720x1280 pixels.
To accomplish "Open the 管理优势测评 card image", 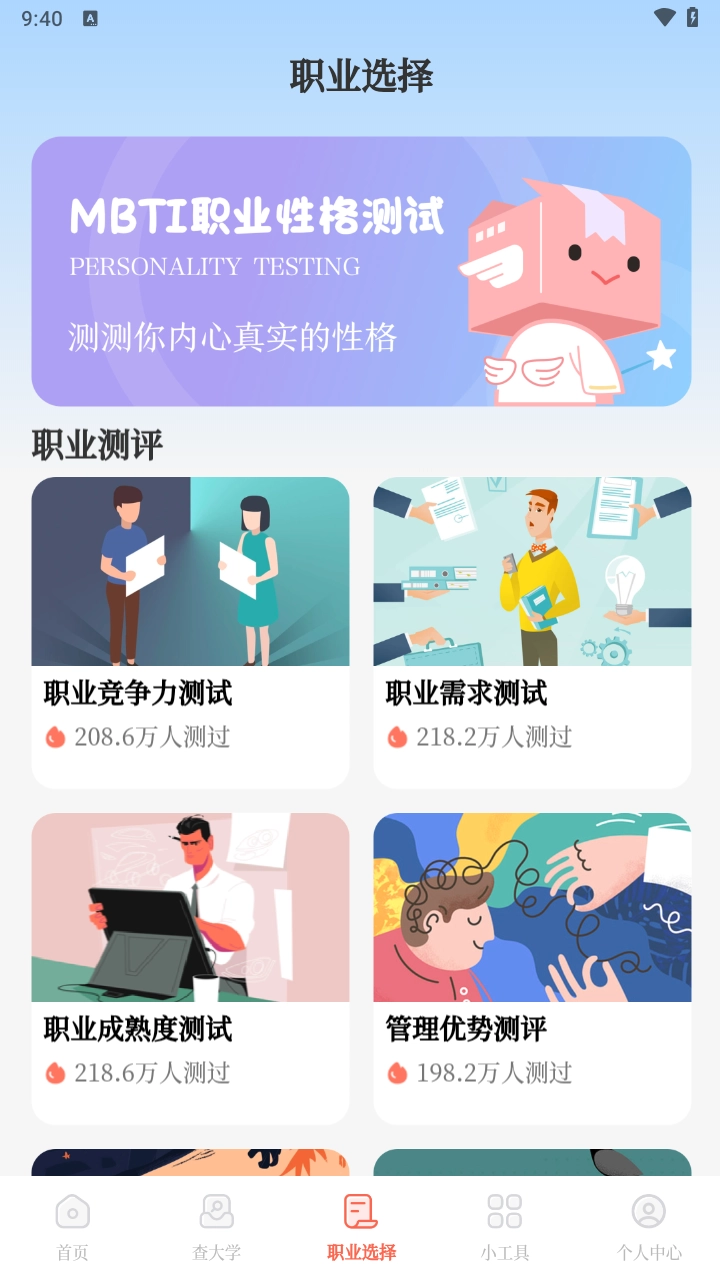I will click(531, 907).
